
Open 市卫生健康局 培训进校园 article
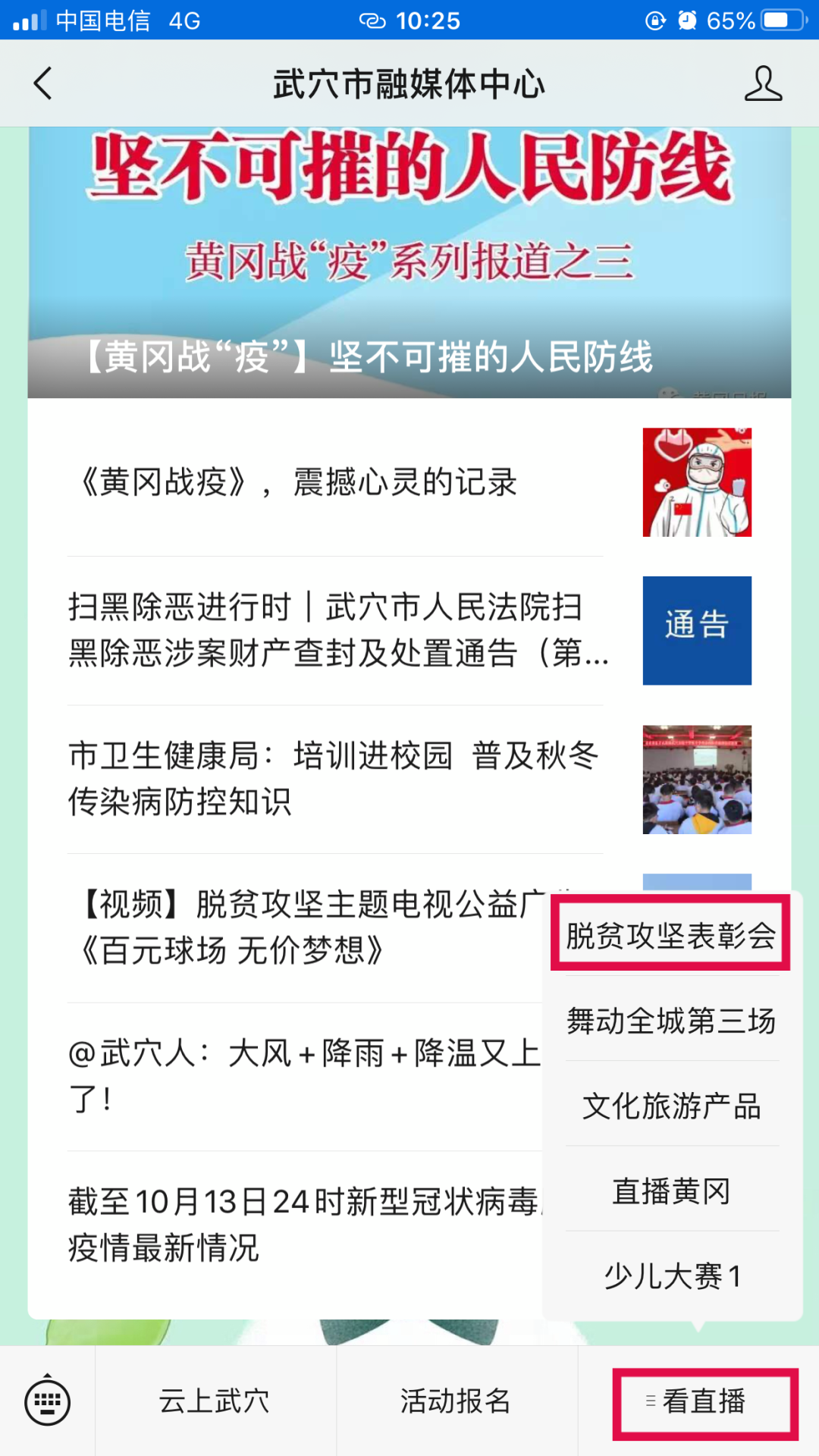tap(334, 778)
